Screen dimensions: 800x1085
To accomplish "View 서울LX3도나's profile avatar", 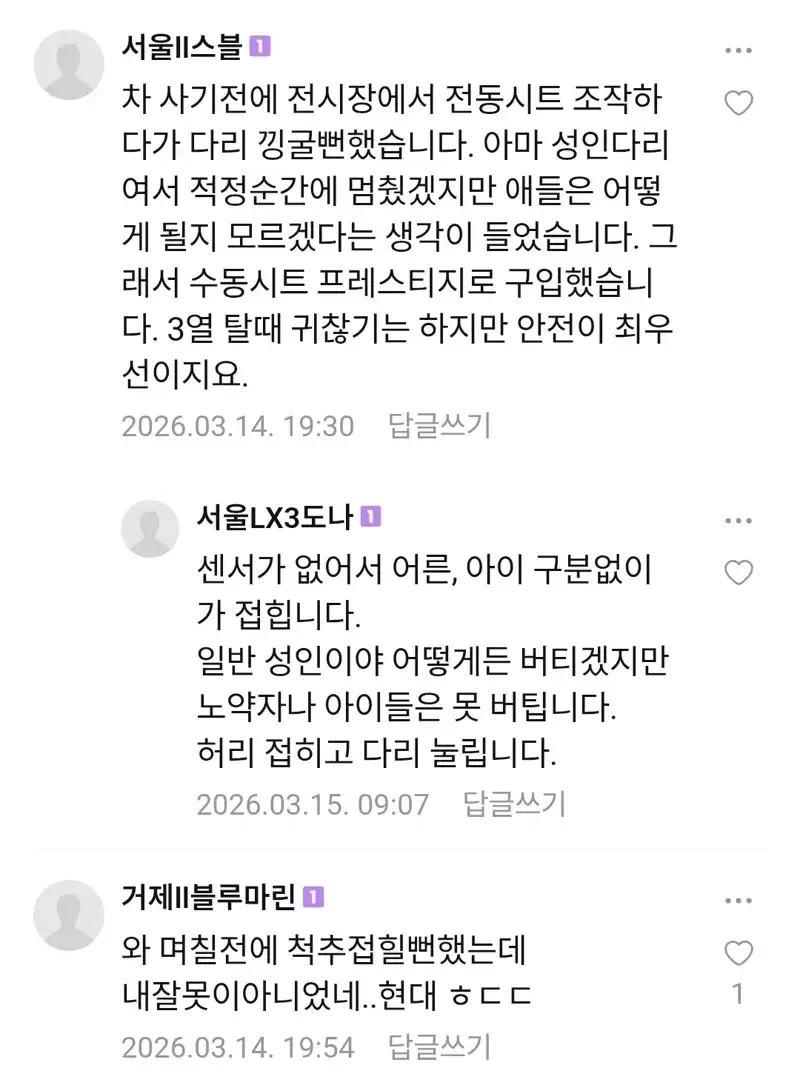I will (x=150, y=528).
